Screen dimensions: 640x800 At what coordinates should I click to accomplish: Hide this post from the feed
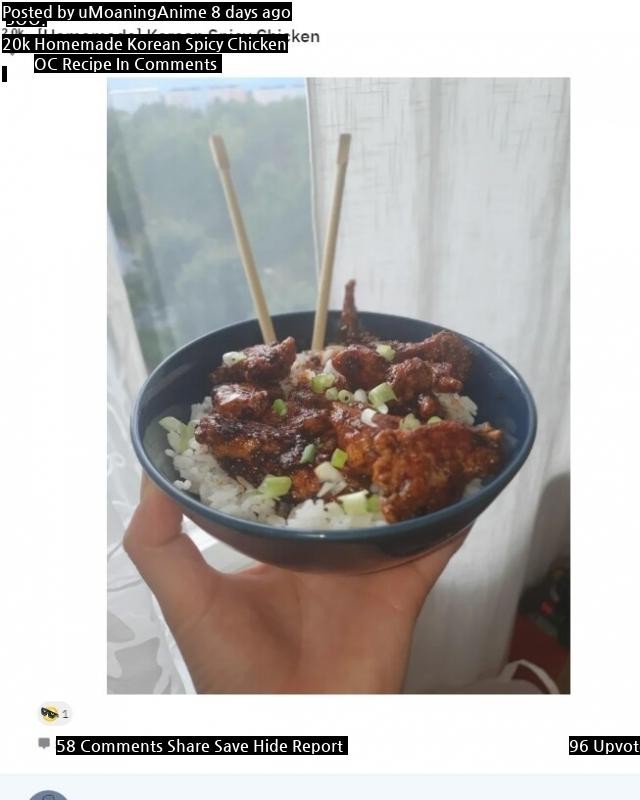[x=269, y=746]
